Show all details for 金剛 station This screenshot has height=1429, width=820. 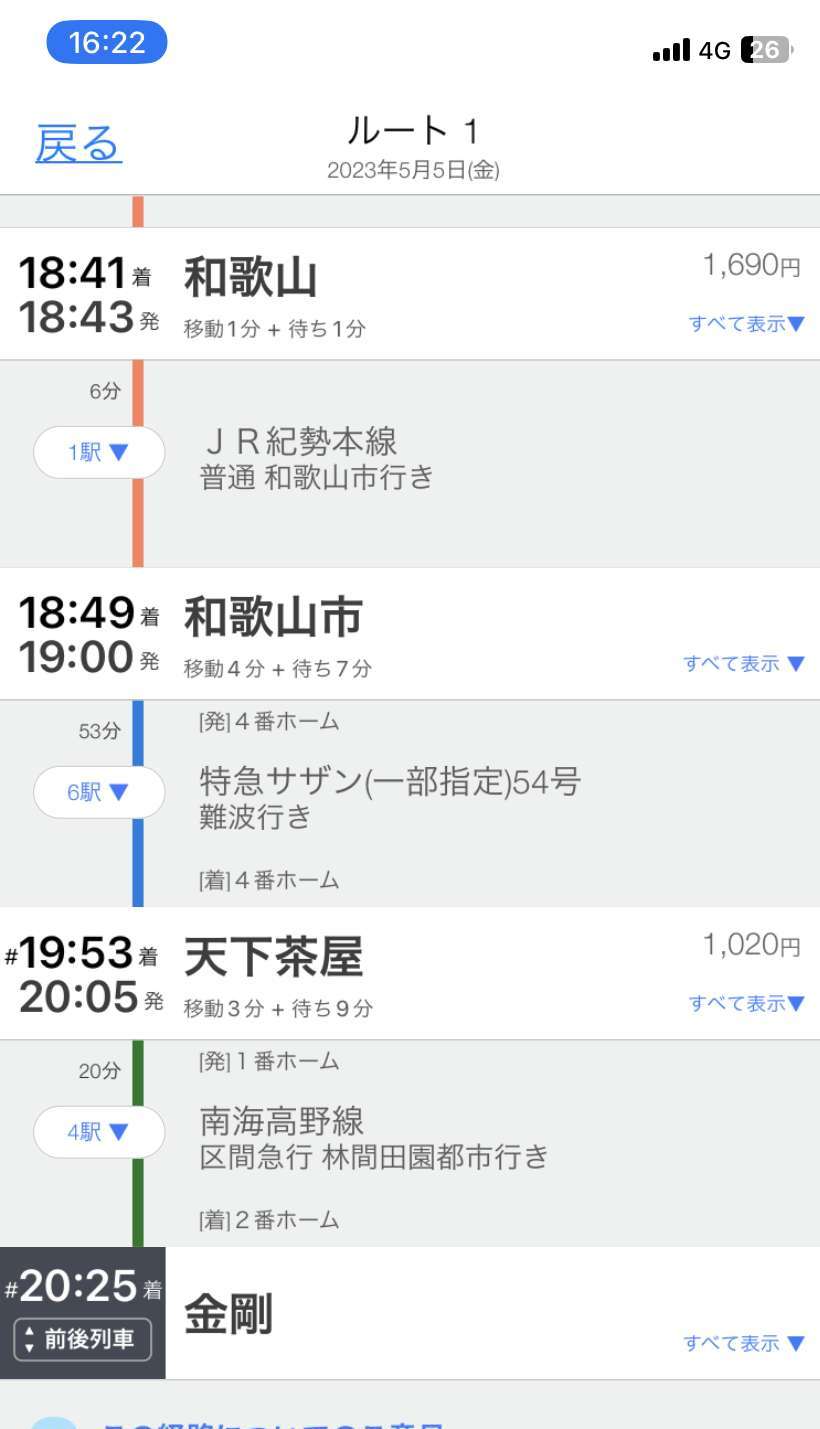tap(744, 1343)
